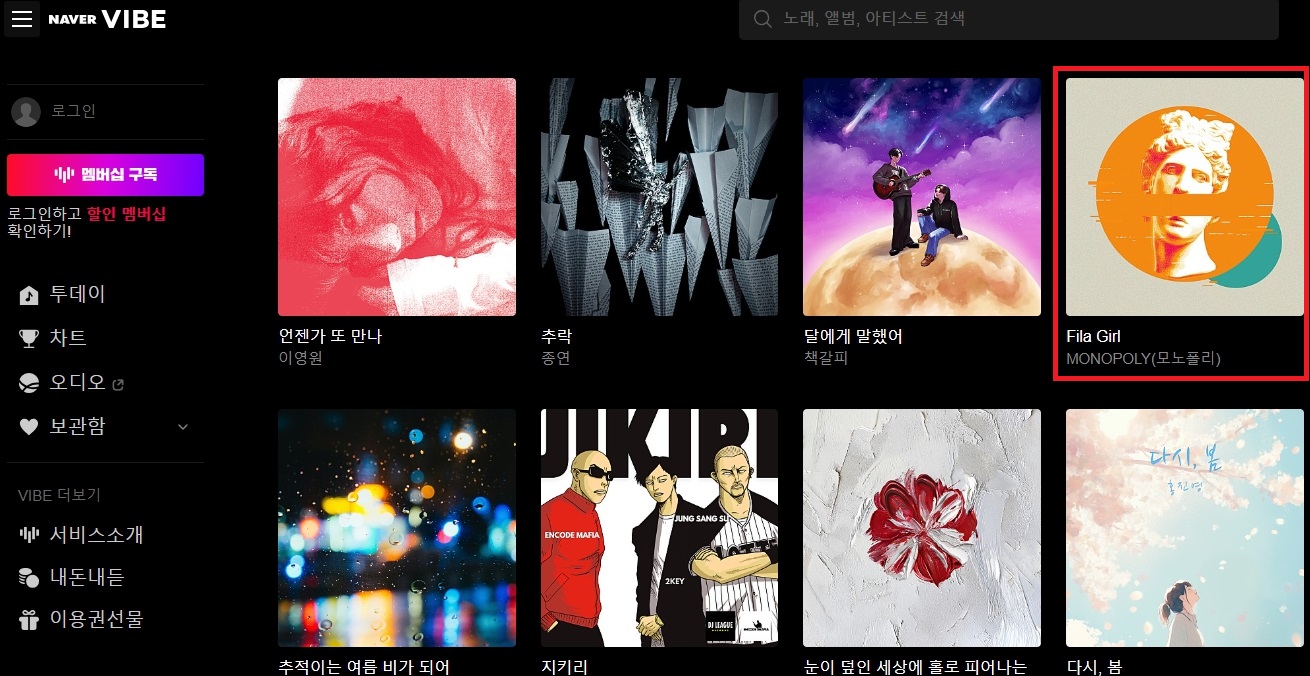The width and height of the screenshot is (1310, 676).
Task: Open the 오디오 external link
Action: click(x=77, y=382)
